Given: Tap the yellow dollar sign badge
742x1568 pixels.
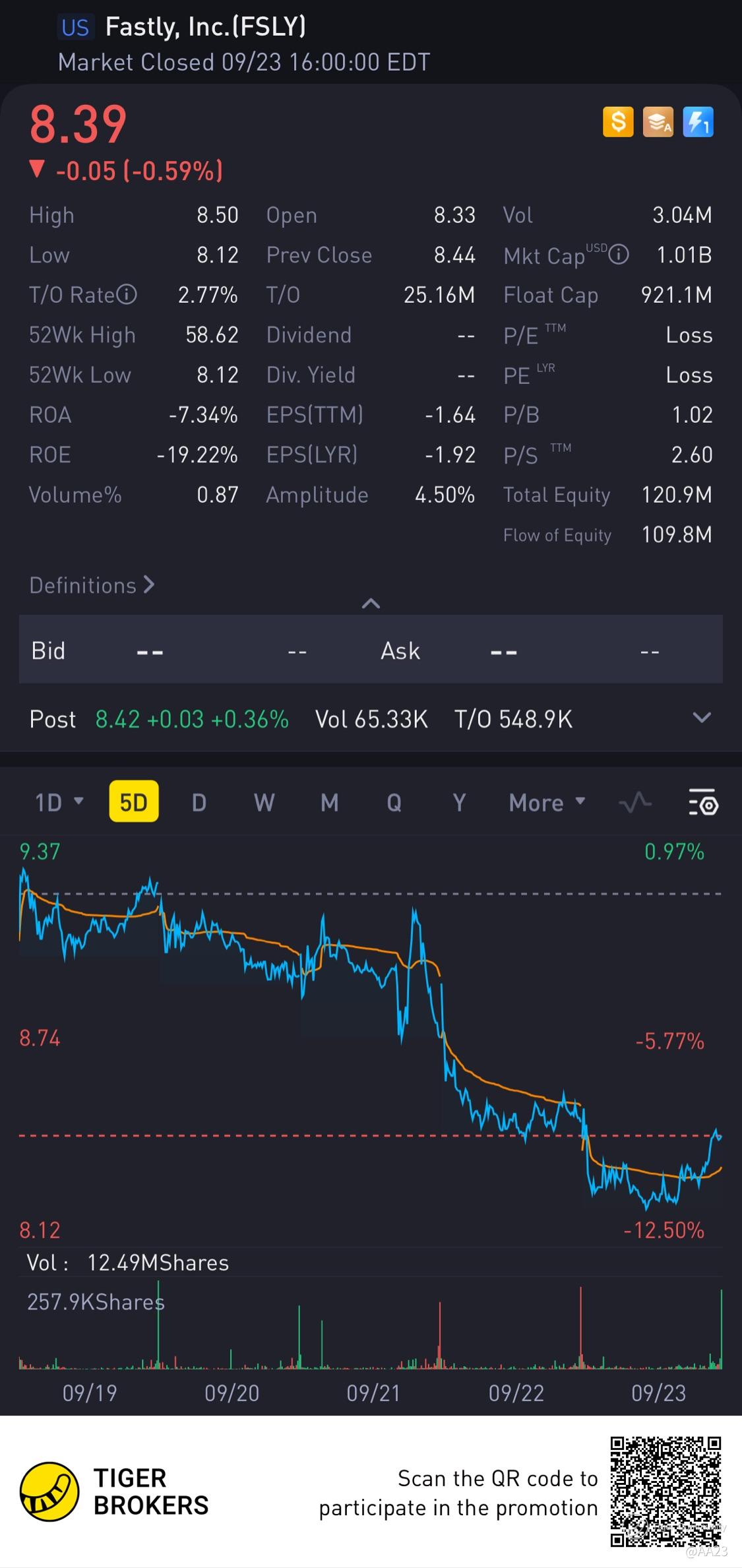Looking at the screenshot, I should pos(618,122).
